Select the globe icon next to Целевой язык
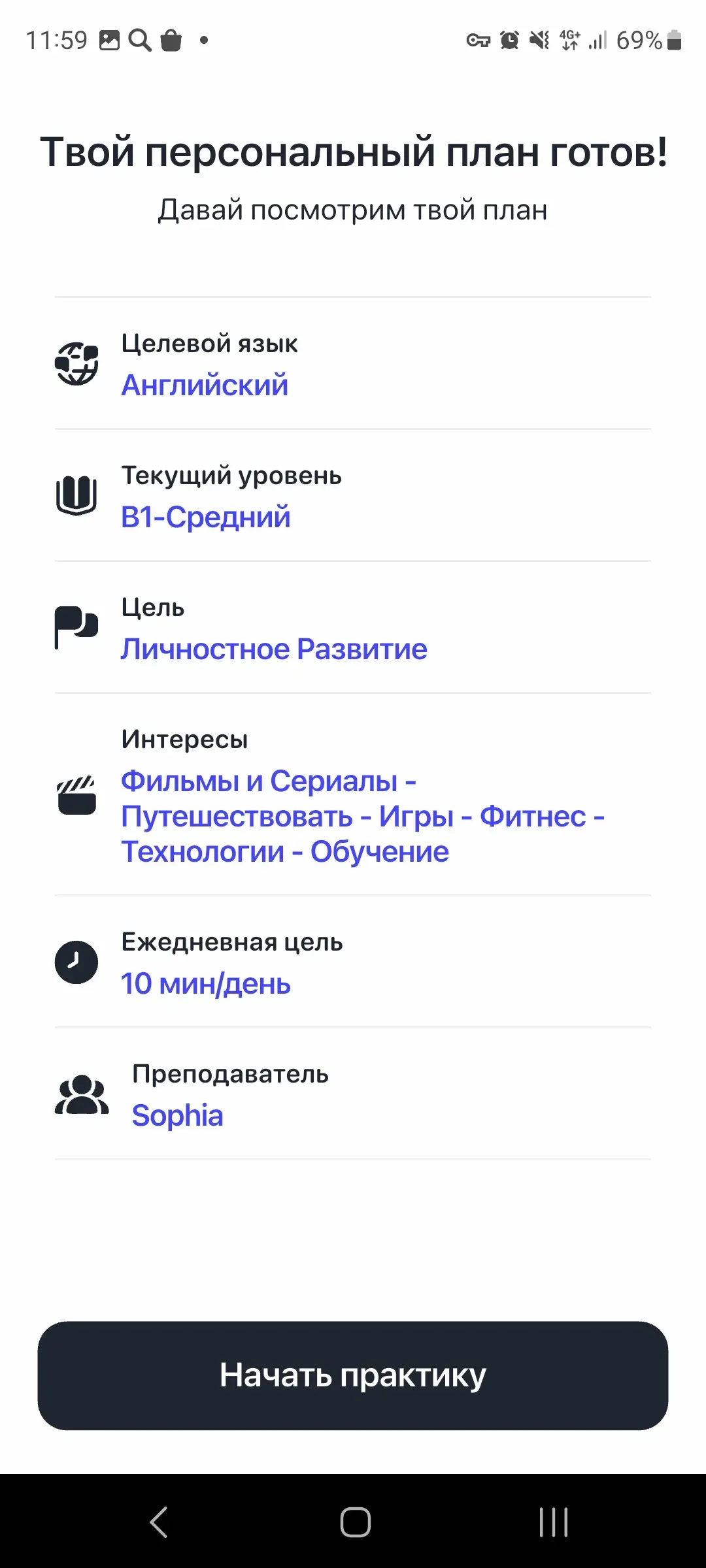 [x=76, y=364]
